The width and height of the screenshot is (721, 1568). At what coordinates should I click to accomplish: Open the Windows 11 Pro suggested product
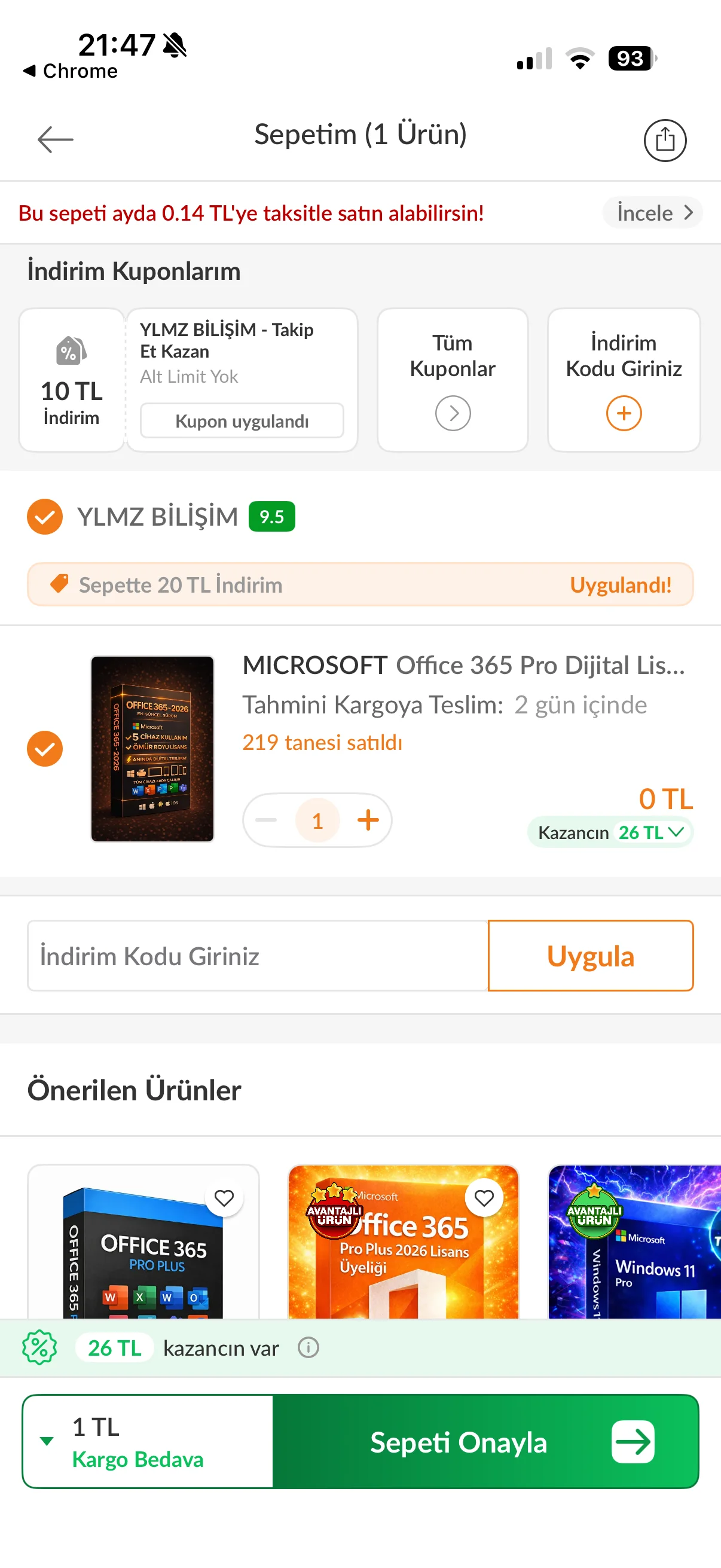tap(634, 1241)
